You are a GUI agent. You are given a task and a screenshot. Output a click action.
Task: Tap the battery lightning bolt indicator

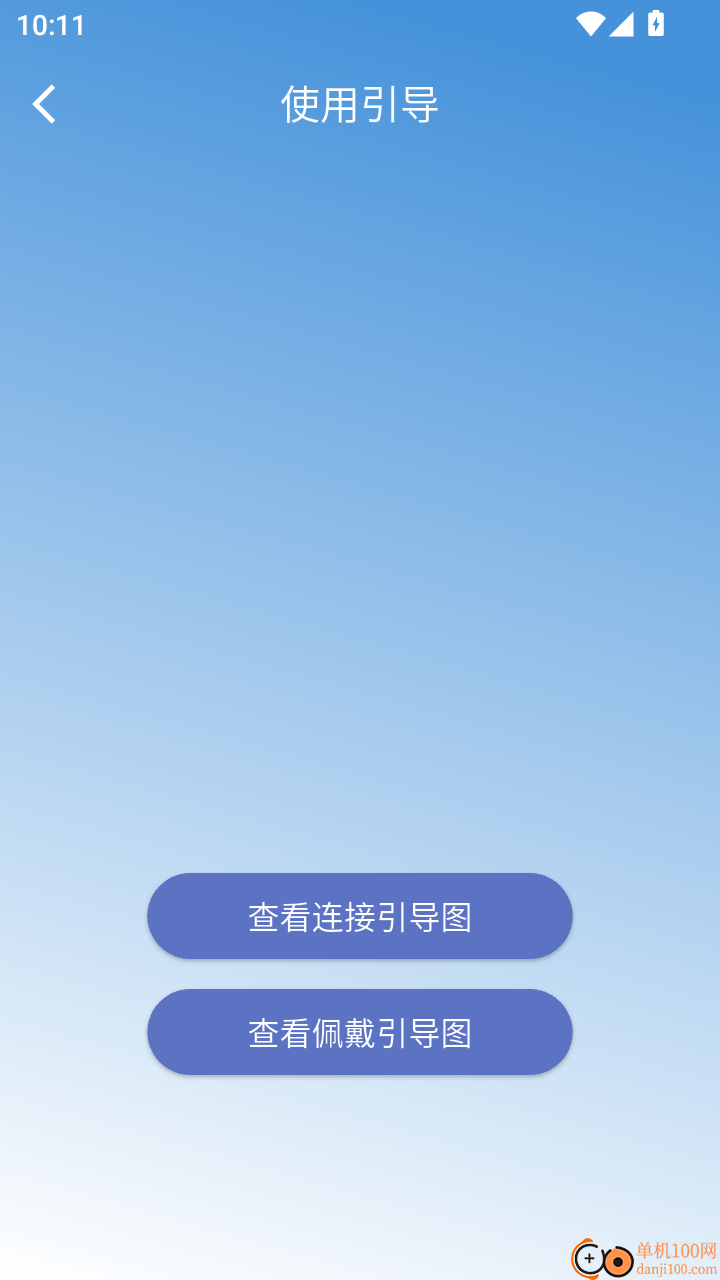click(x=657, y=25)
